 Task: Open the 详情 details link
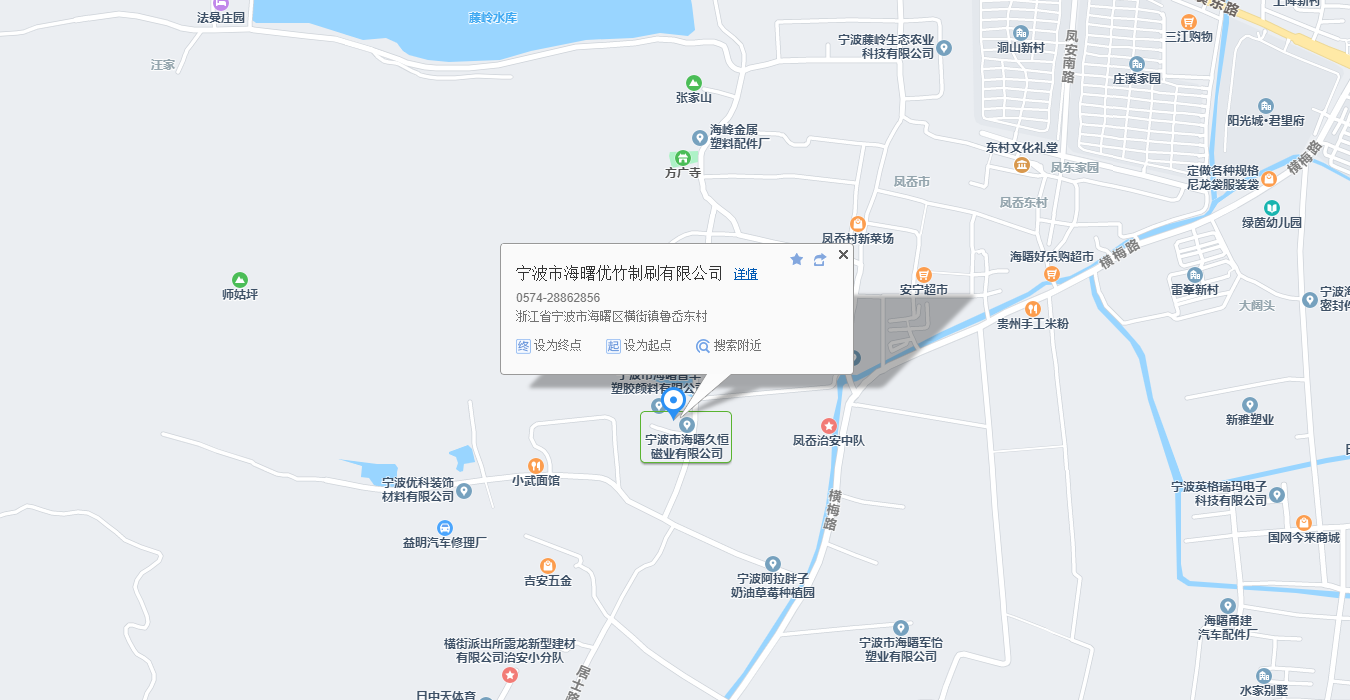(745, 274)
